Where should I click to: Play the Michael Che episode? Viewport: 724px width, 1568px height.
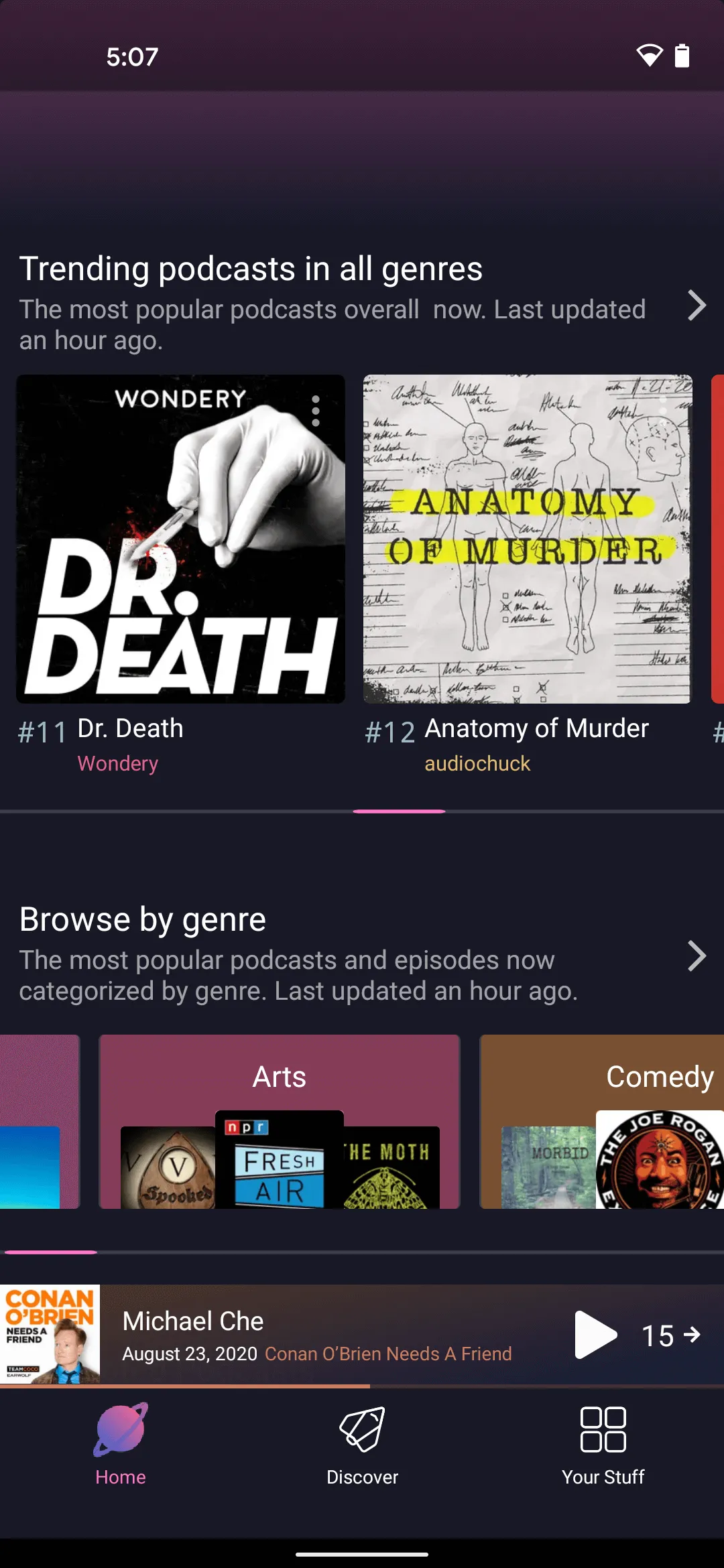point(595,1333)
